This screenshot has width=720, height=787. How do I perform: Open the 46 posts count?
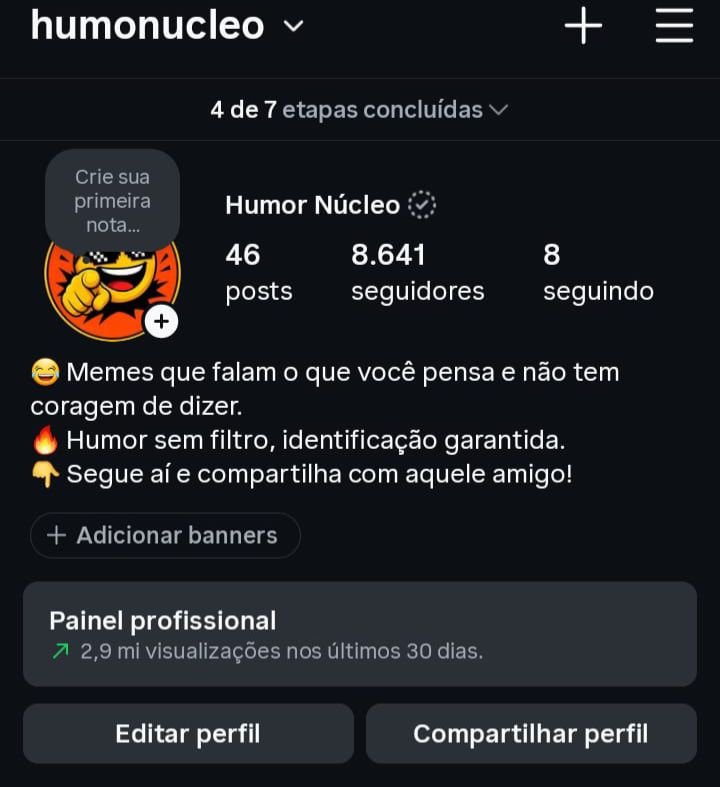tap(258, 273)
